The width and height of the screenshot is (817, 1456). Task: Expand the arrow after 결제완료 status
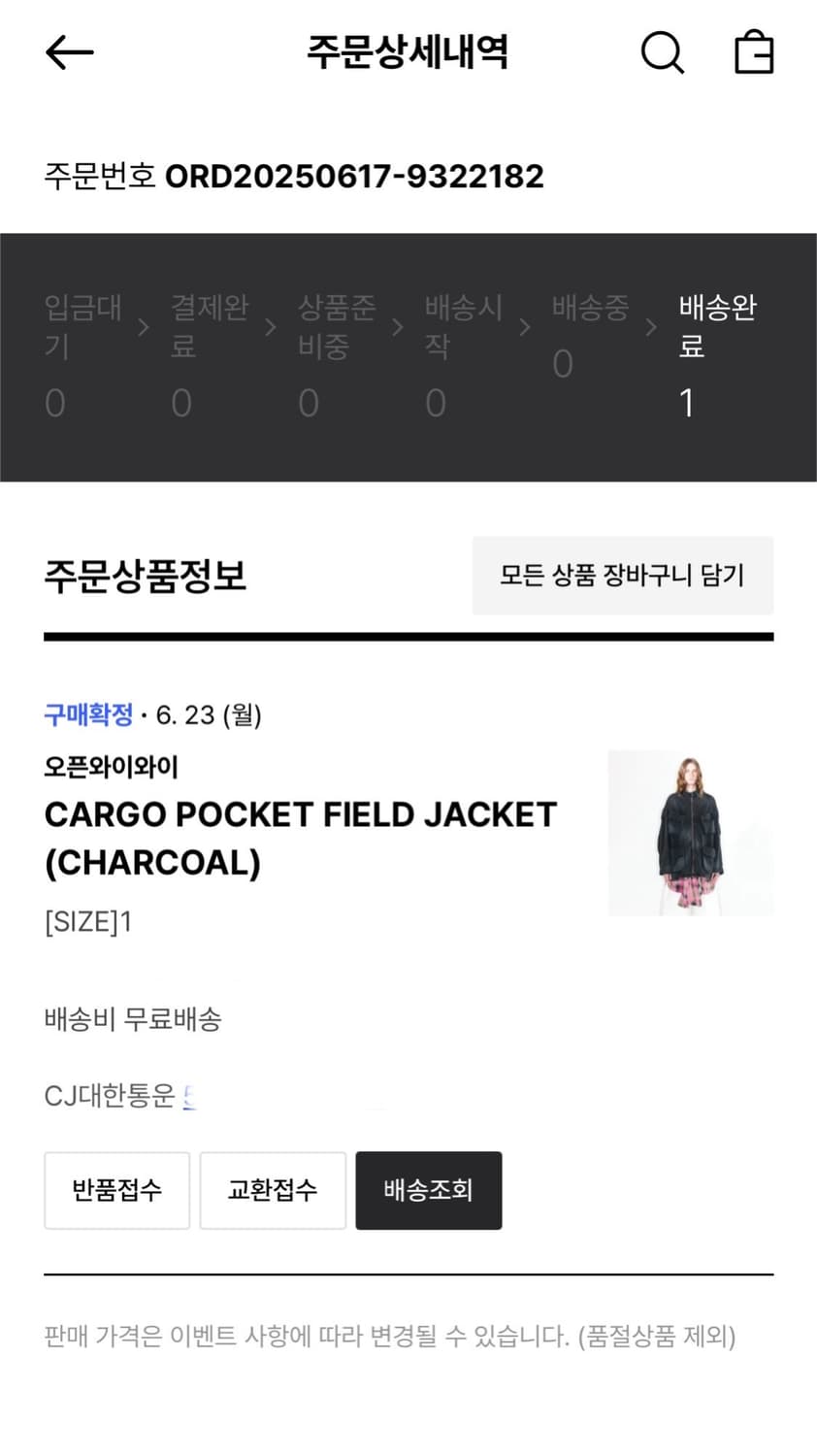270,327
